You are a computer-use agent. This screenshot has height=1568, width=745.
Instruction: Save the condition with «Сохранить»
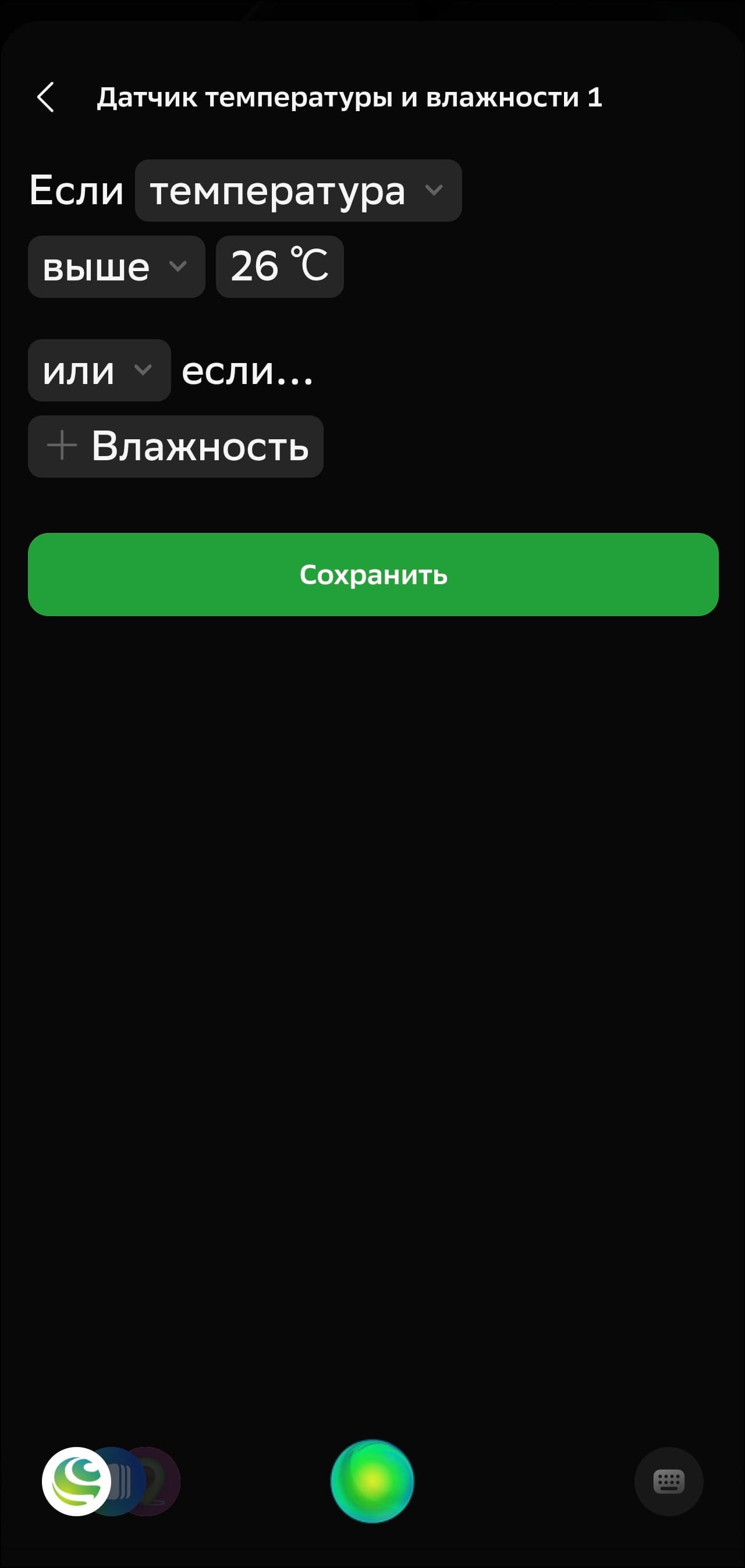(373, 575)
